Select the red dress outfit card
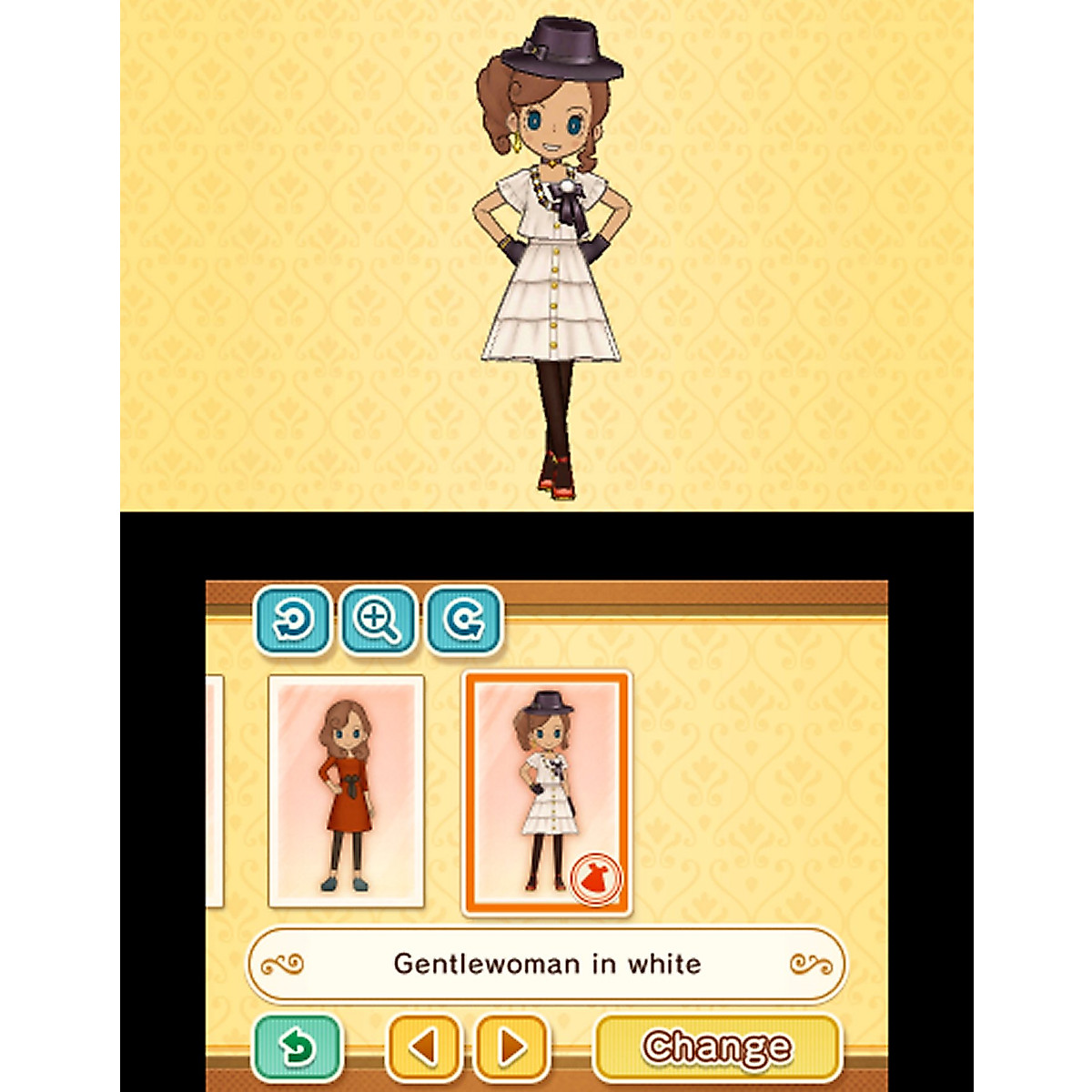The width and height of the screenshot is (1092, 1092). tap(346, 791)
